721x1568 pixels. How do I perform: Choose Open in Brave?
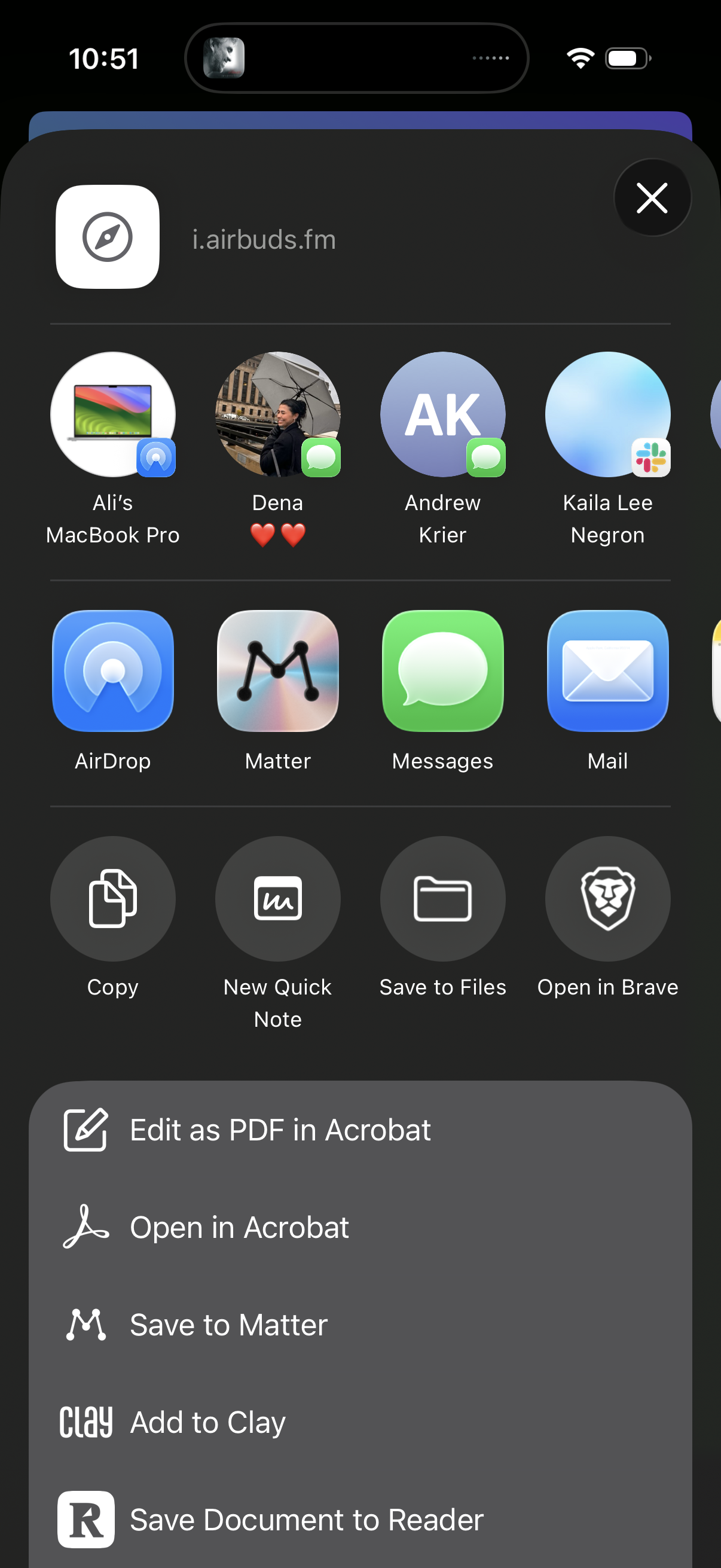click(x=607, y=898)
